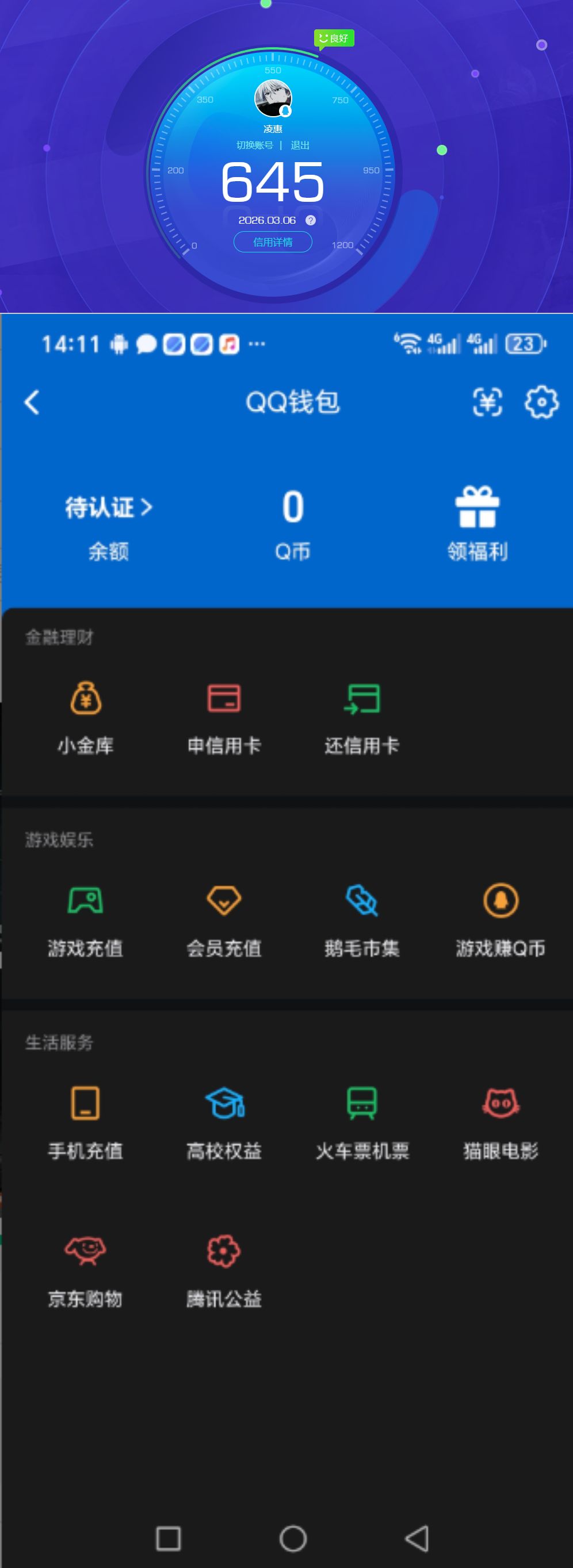
Task: Select the 会员充值 membership icon
Action: click(224, 919)
